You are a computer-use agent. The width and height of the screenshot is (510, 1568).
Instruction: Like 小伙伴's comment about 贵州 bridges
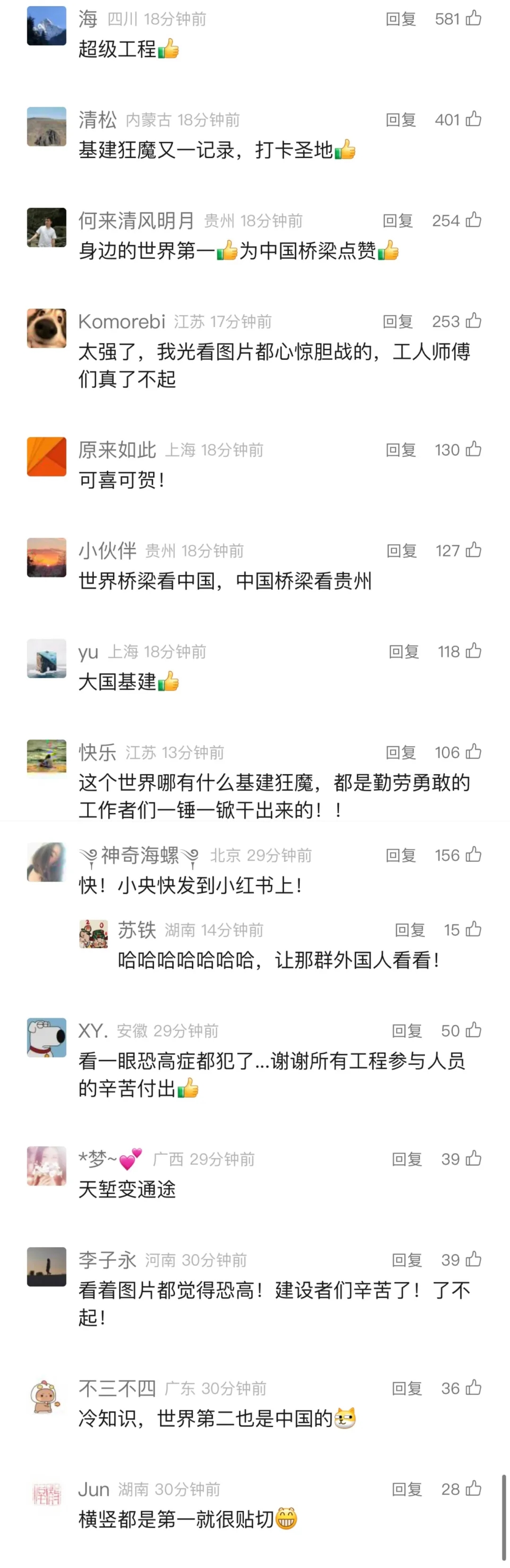[x=474, y=550]
